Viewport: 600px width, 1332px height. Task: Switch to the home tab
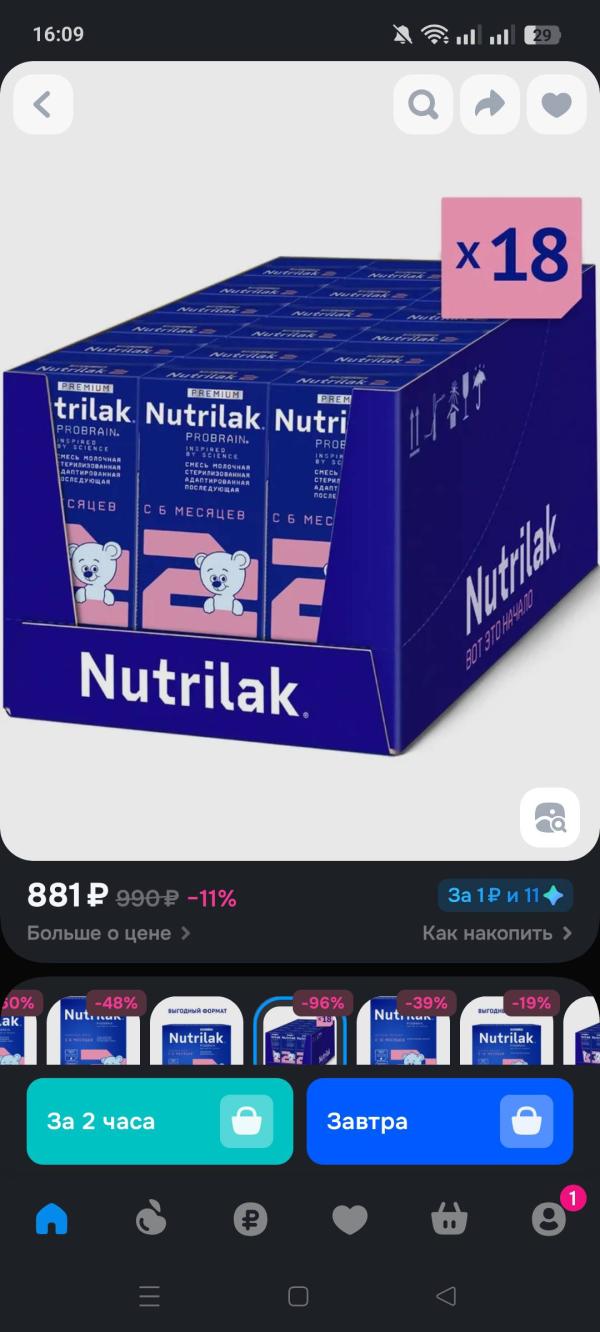pos(51,1218)
